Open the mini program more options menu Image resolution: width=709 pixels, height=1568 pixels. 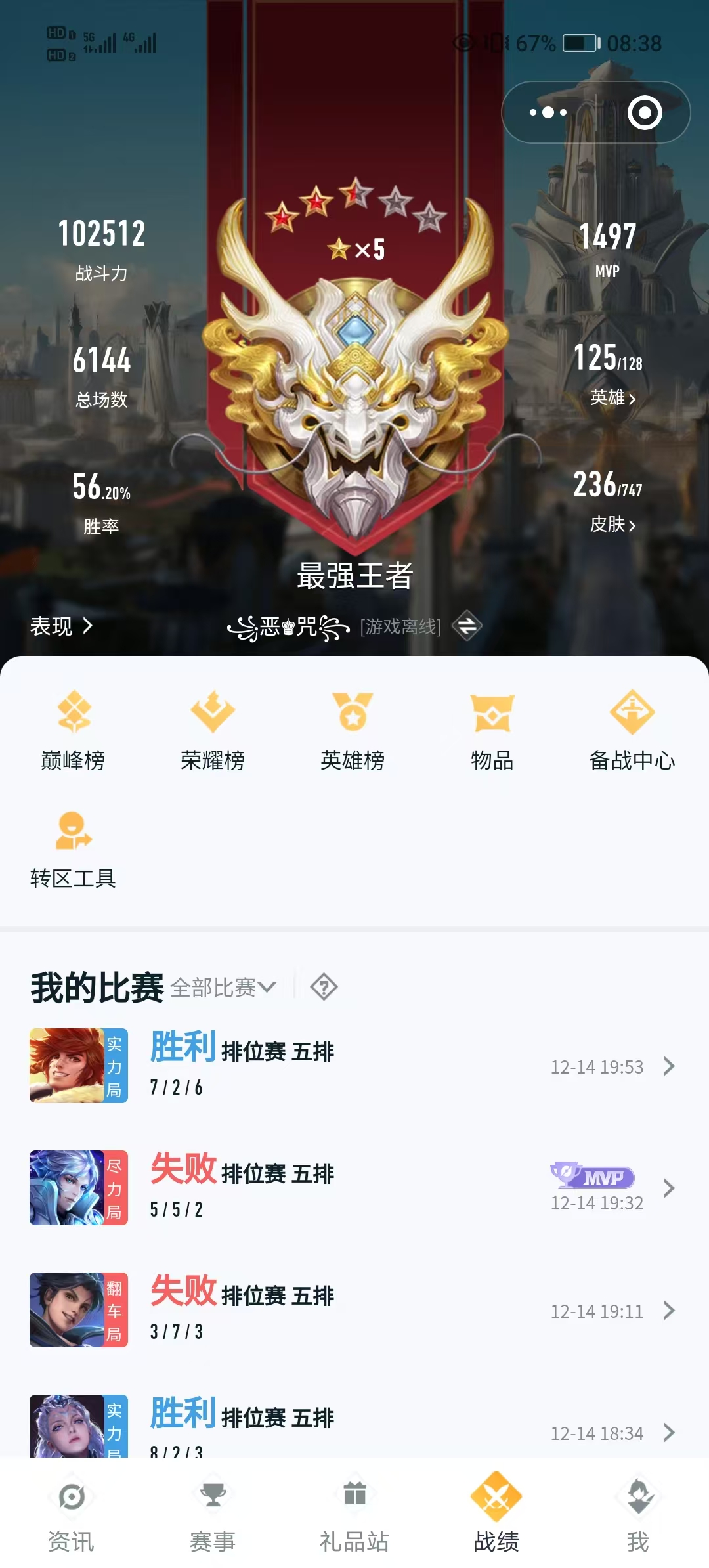coord(548,112)
